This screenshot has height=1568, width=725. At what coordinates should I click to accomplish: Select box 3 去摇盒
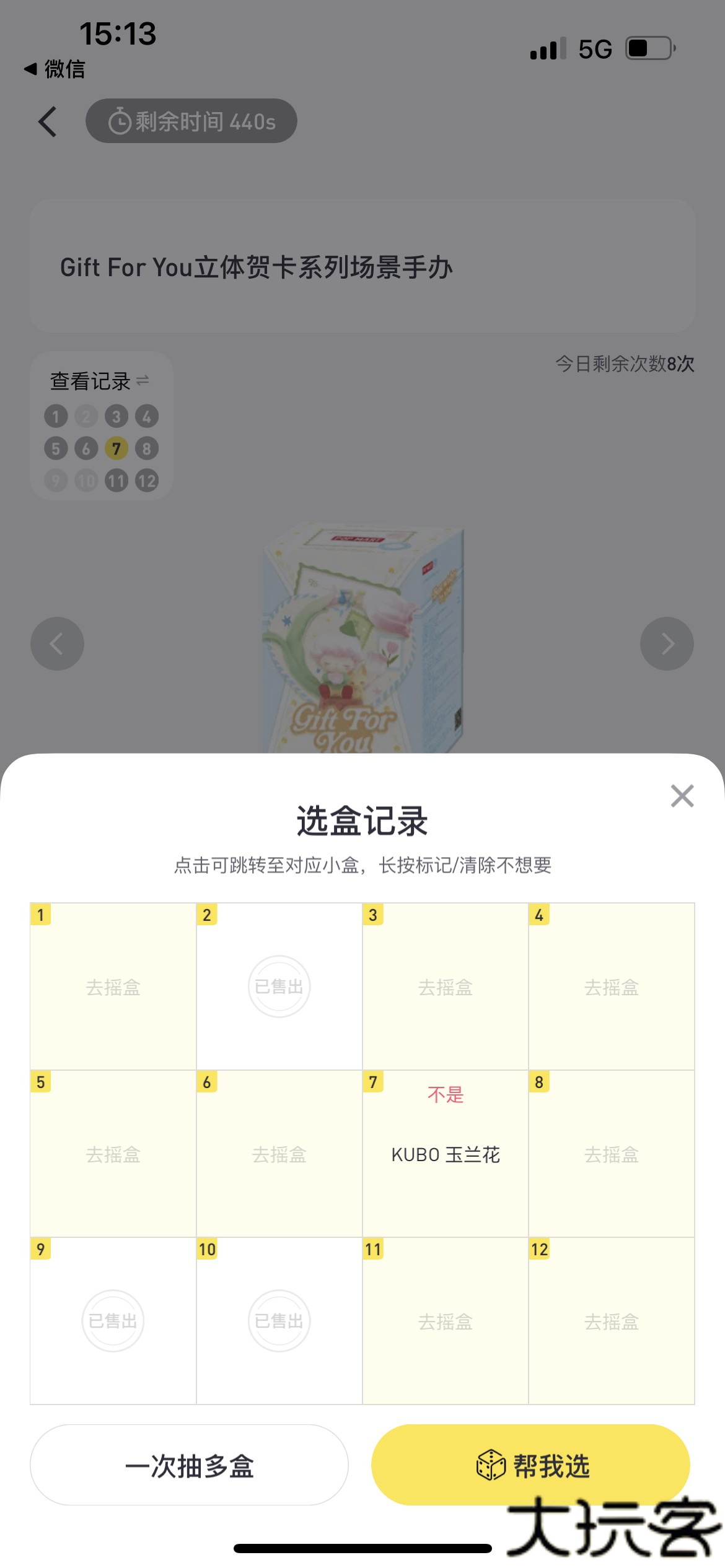click(445, 987)
